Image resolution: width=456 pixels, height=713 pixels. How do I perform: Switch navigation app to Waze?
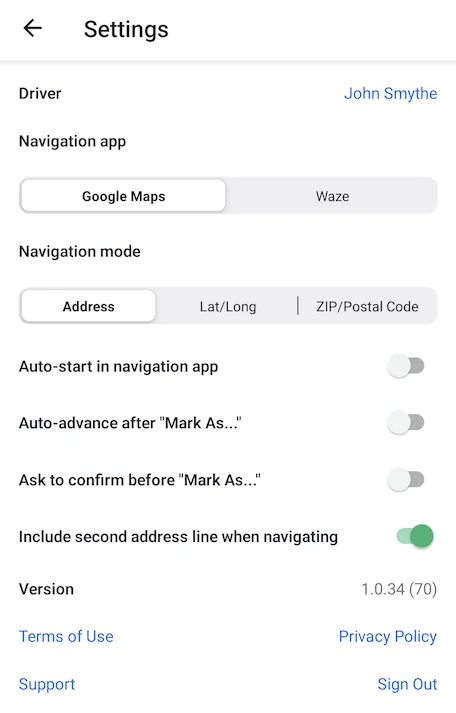pyautogui.click(x=332, y=196)
